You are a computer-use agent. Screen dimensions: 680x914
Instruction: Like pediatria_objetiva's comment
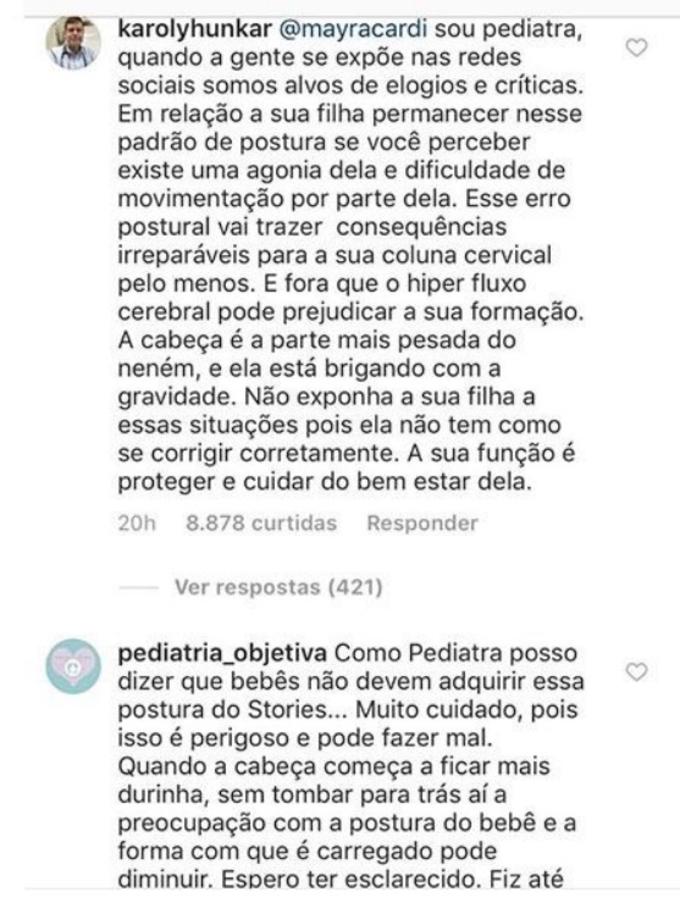point(634,671)
